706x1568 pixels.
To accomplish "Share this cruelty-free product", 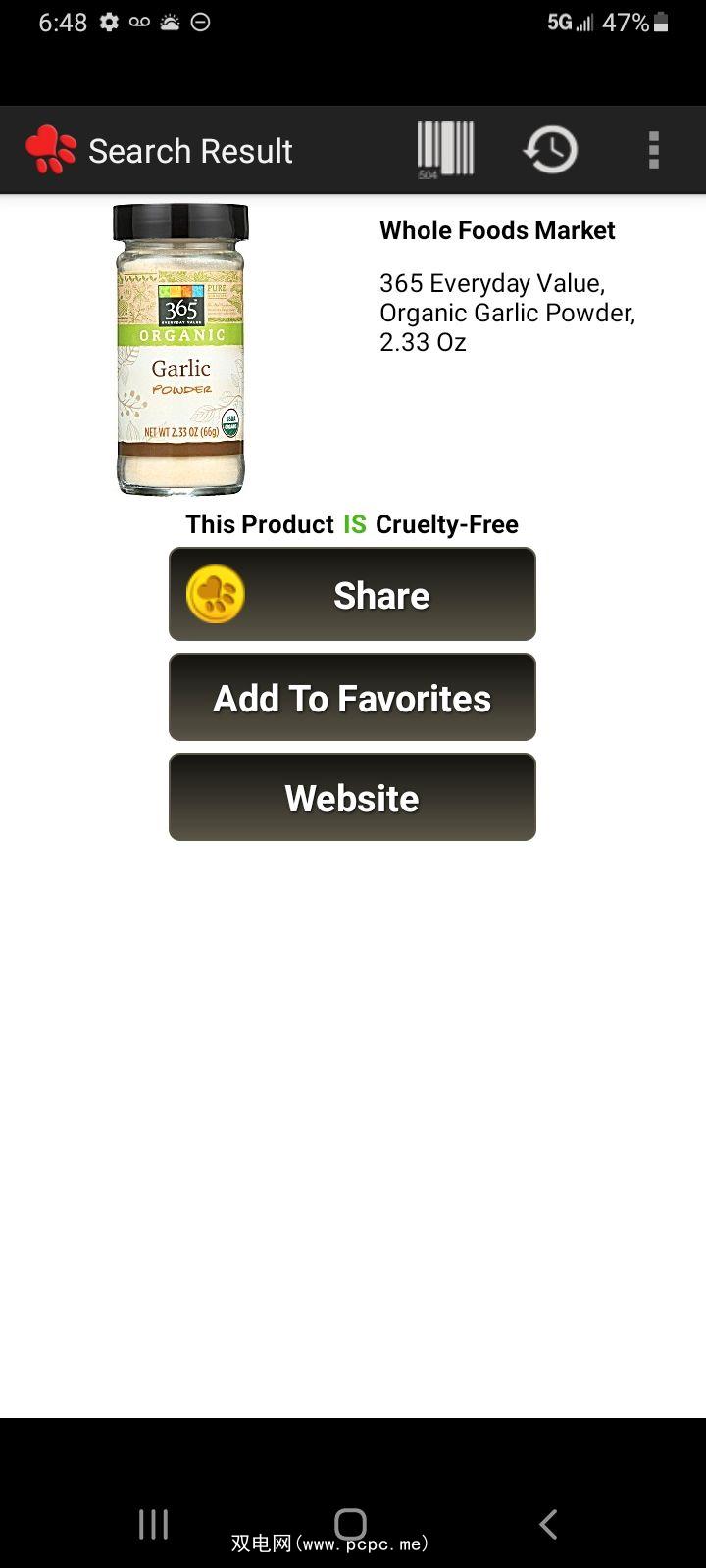I will click(x=352, y=595).
